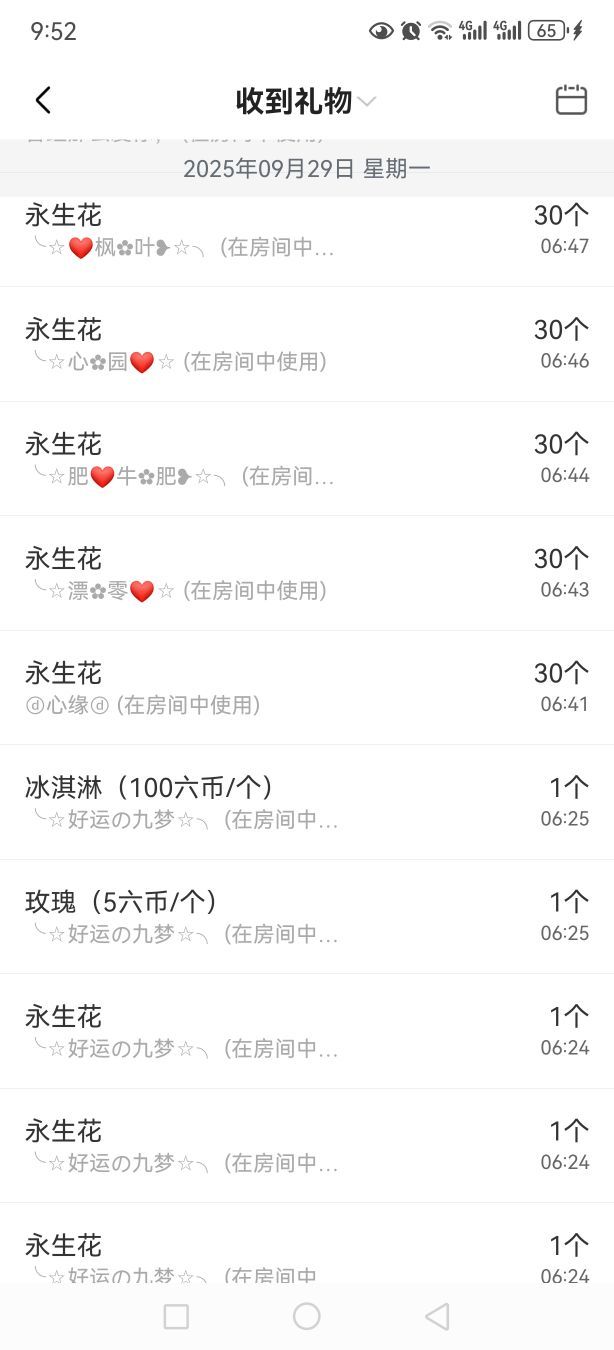Viewport: 614px width, 1350px height.
Task: Go back from the received gifts page
Action: click(x=43, y=100)
